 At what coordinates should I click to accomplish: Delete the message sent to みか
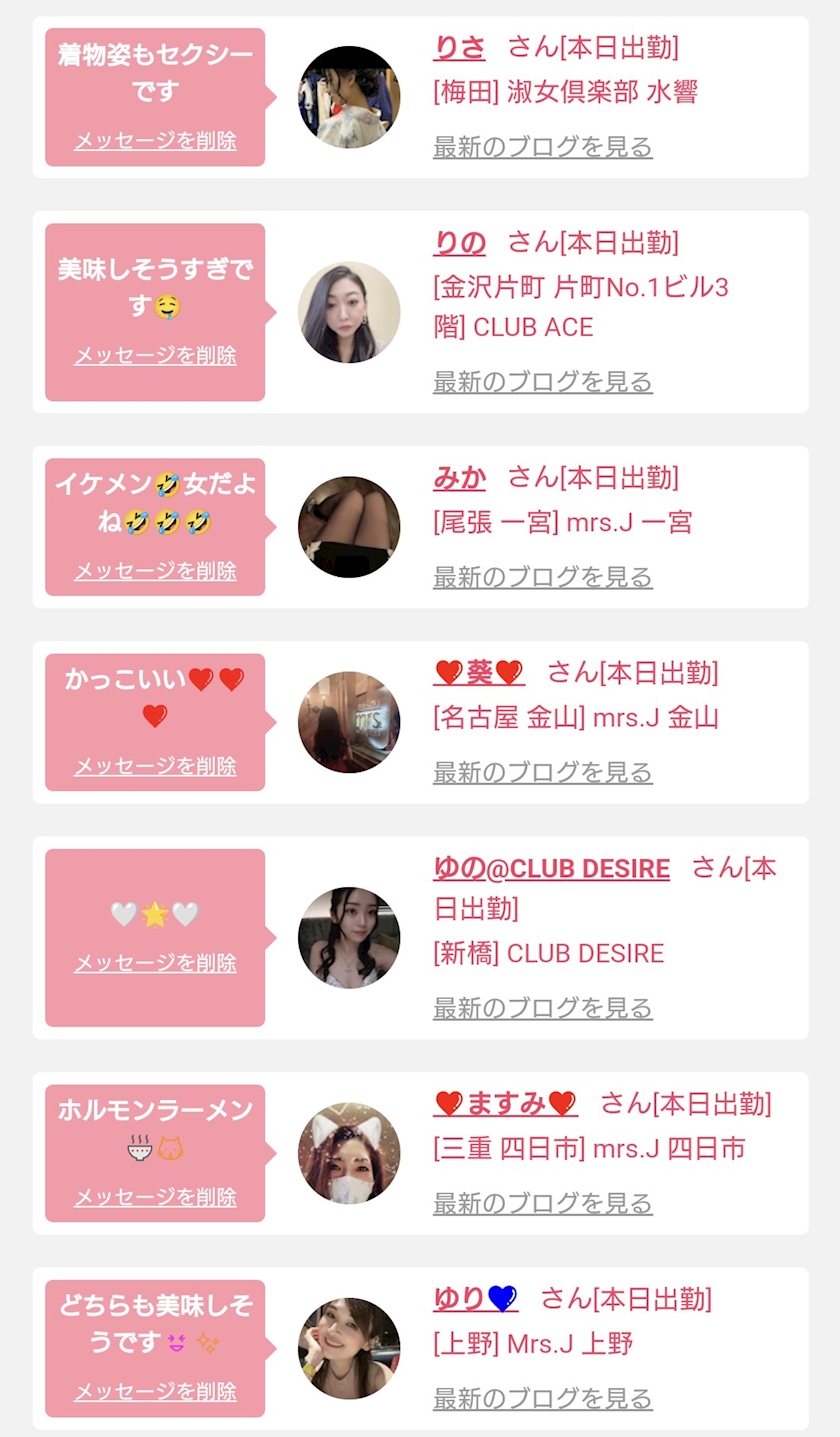click(x=155, y=570)
